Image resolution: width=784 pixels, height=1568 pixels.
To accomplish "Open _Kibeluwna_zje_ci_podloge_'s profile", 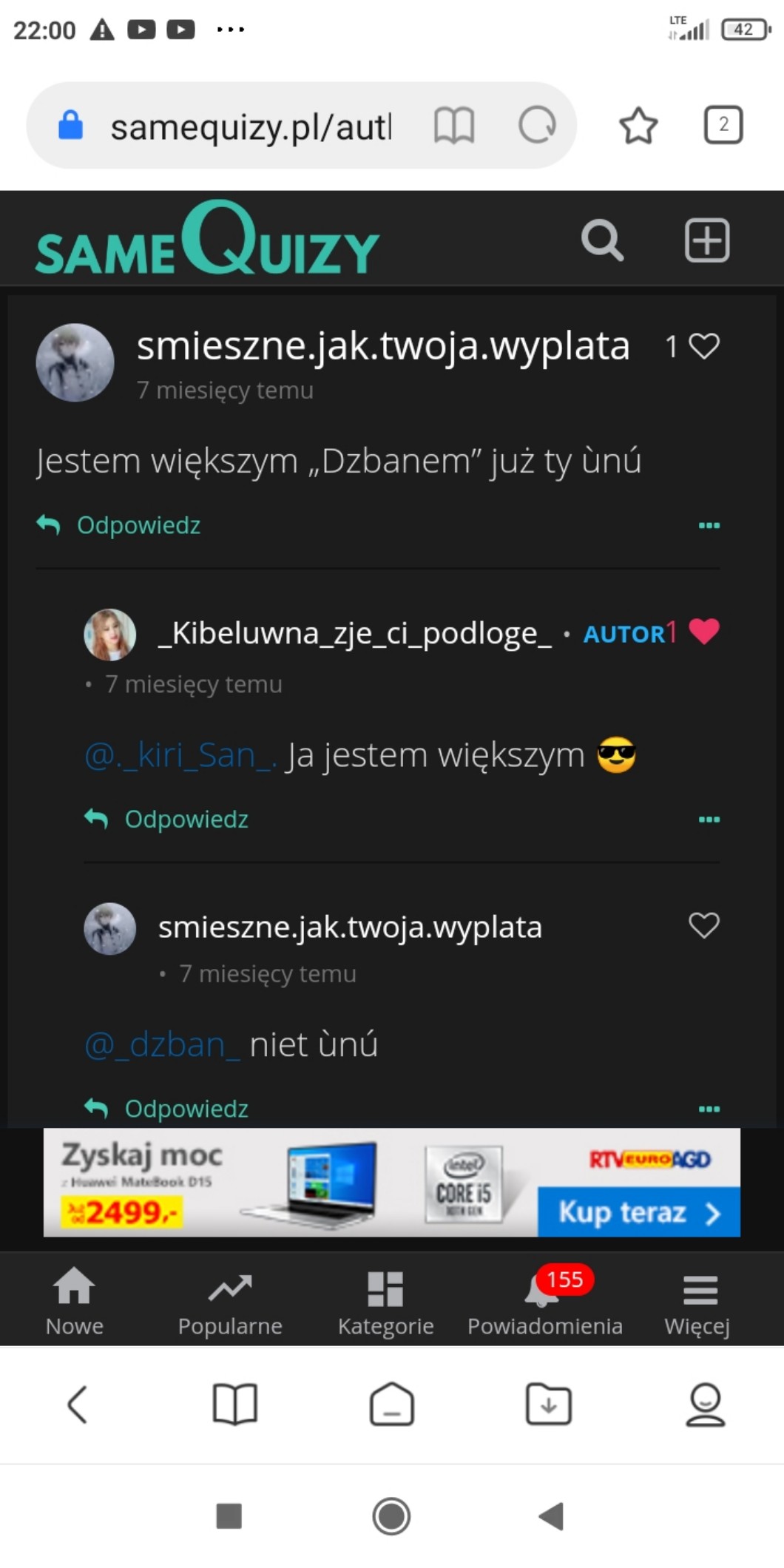I will tap(355, 633).
